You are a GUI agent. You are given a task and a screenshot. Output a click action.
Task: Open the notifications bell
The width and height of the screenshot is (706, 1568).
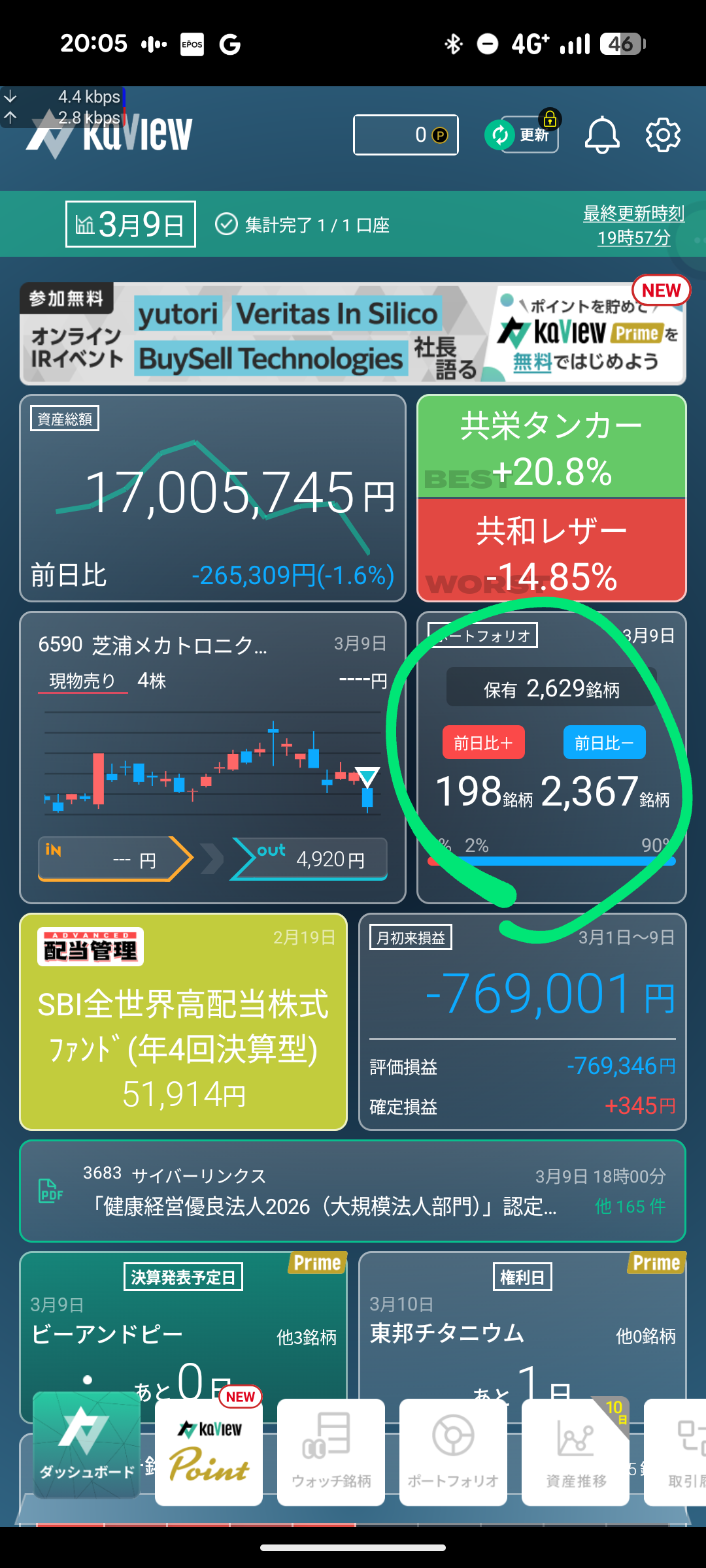[x=601, y=135]
